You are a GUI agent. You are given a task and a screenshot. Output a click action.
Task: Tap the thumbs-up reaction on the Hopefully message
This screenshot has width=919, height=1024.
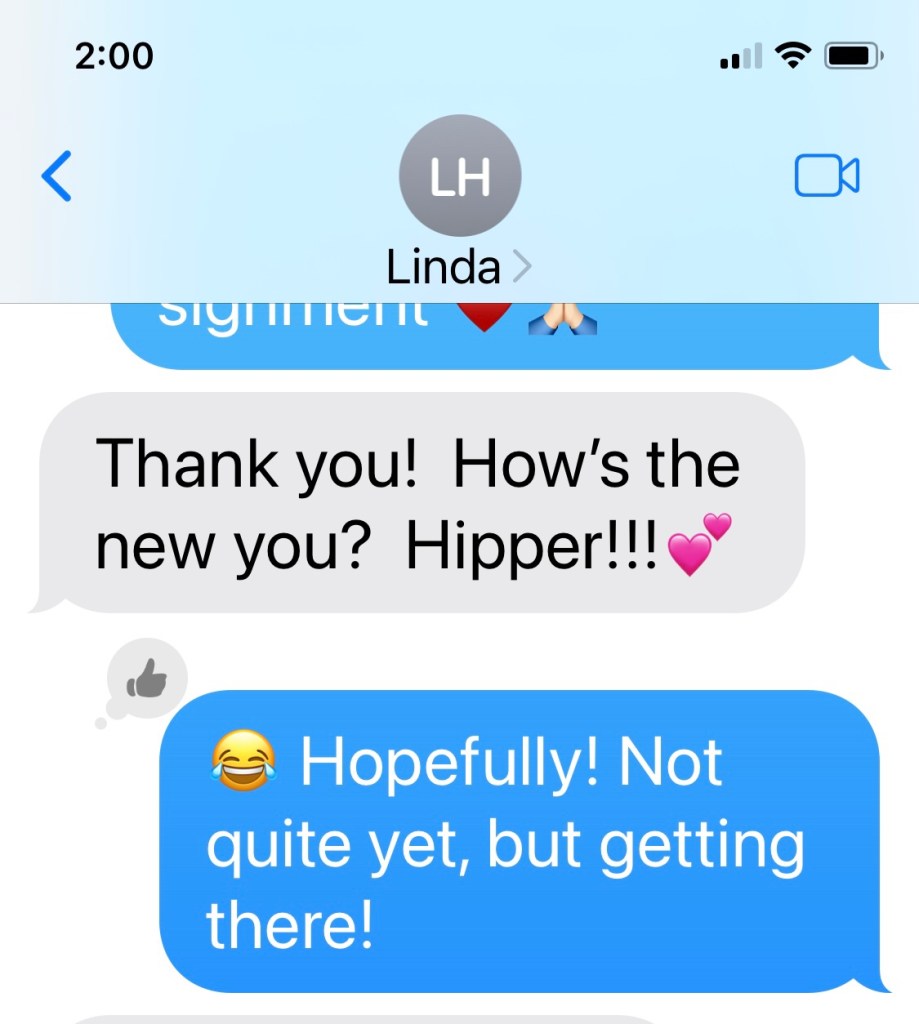(148, 681)
